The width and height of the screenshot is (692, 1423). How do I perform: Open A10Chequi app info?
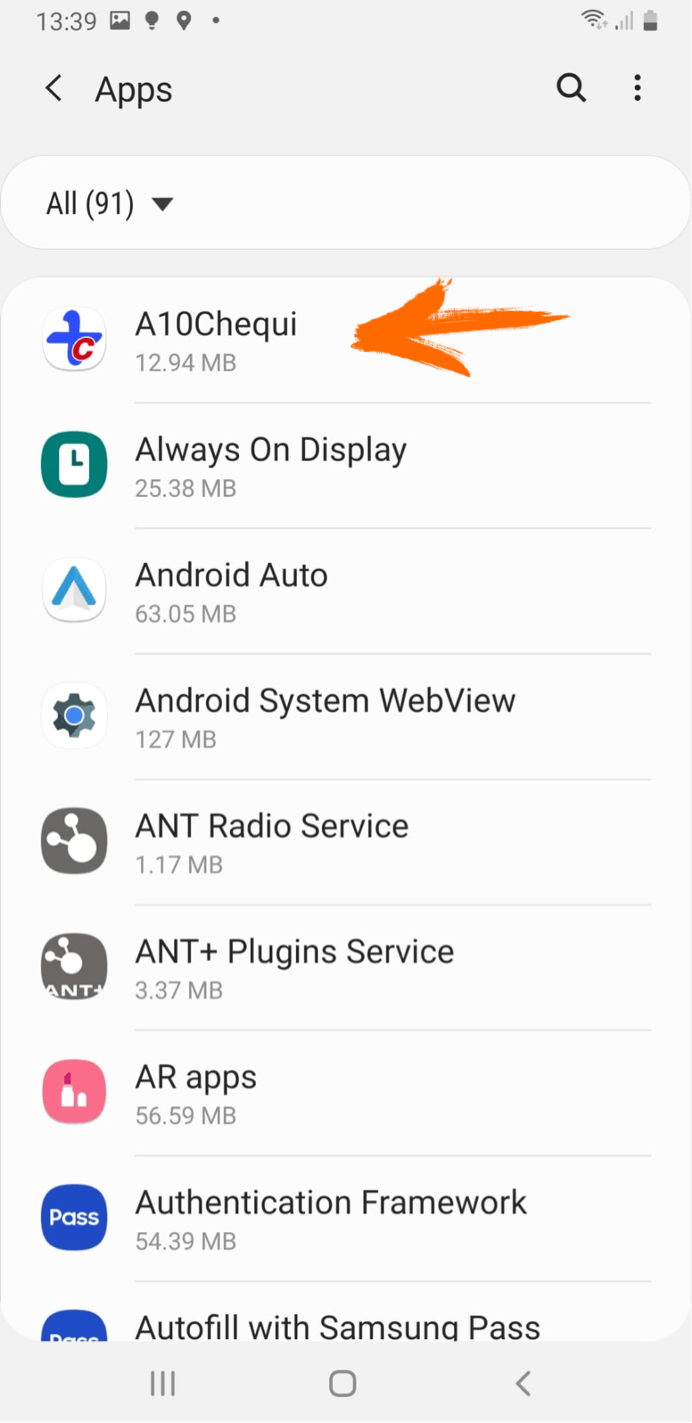tap(216, 340)
